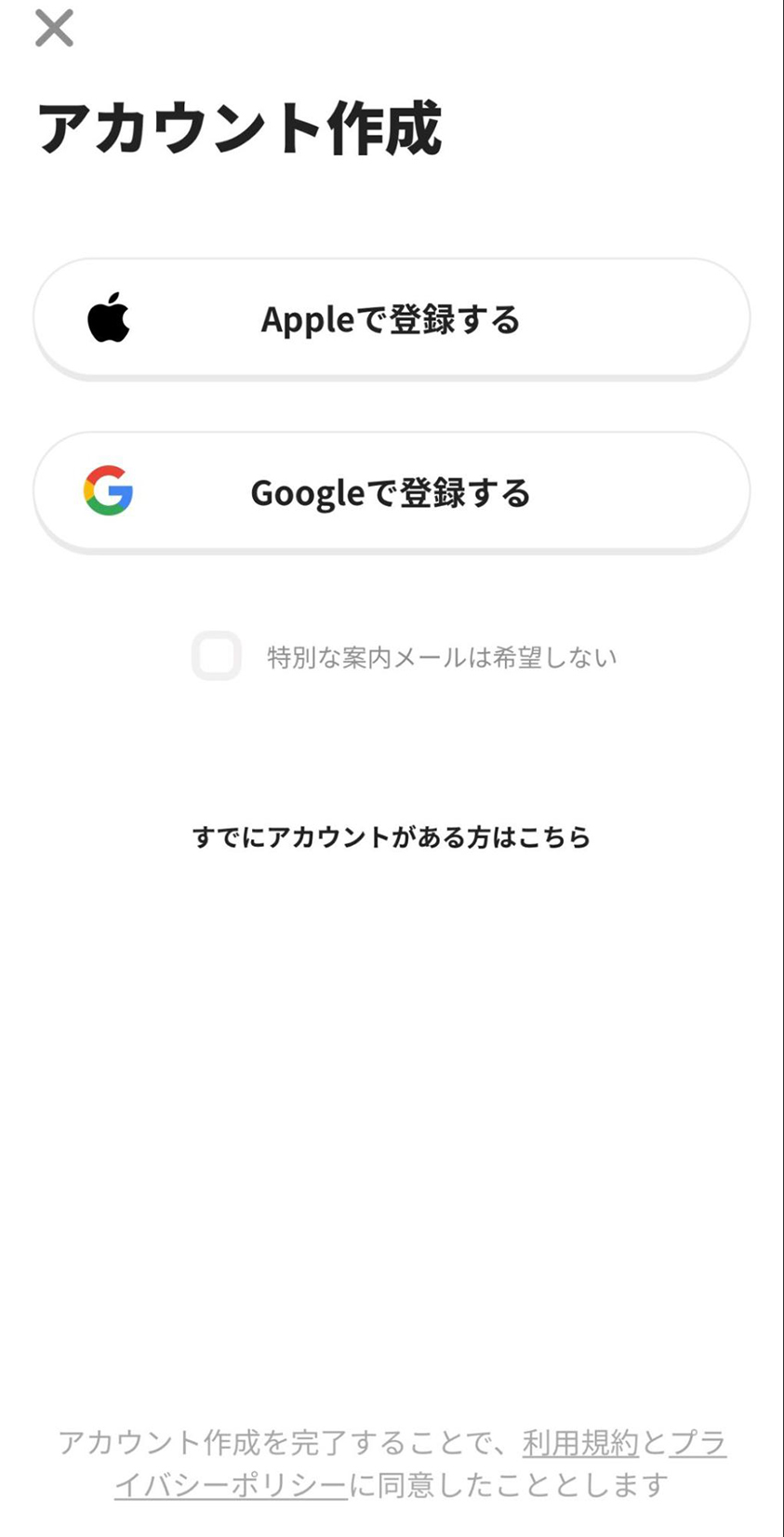Register with Google
The image size is (784, 1537).
click(x=392, y=492)
